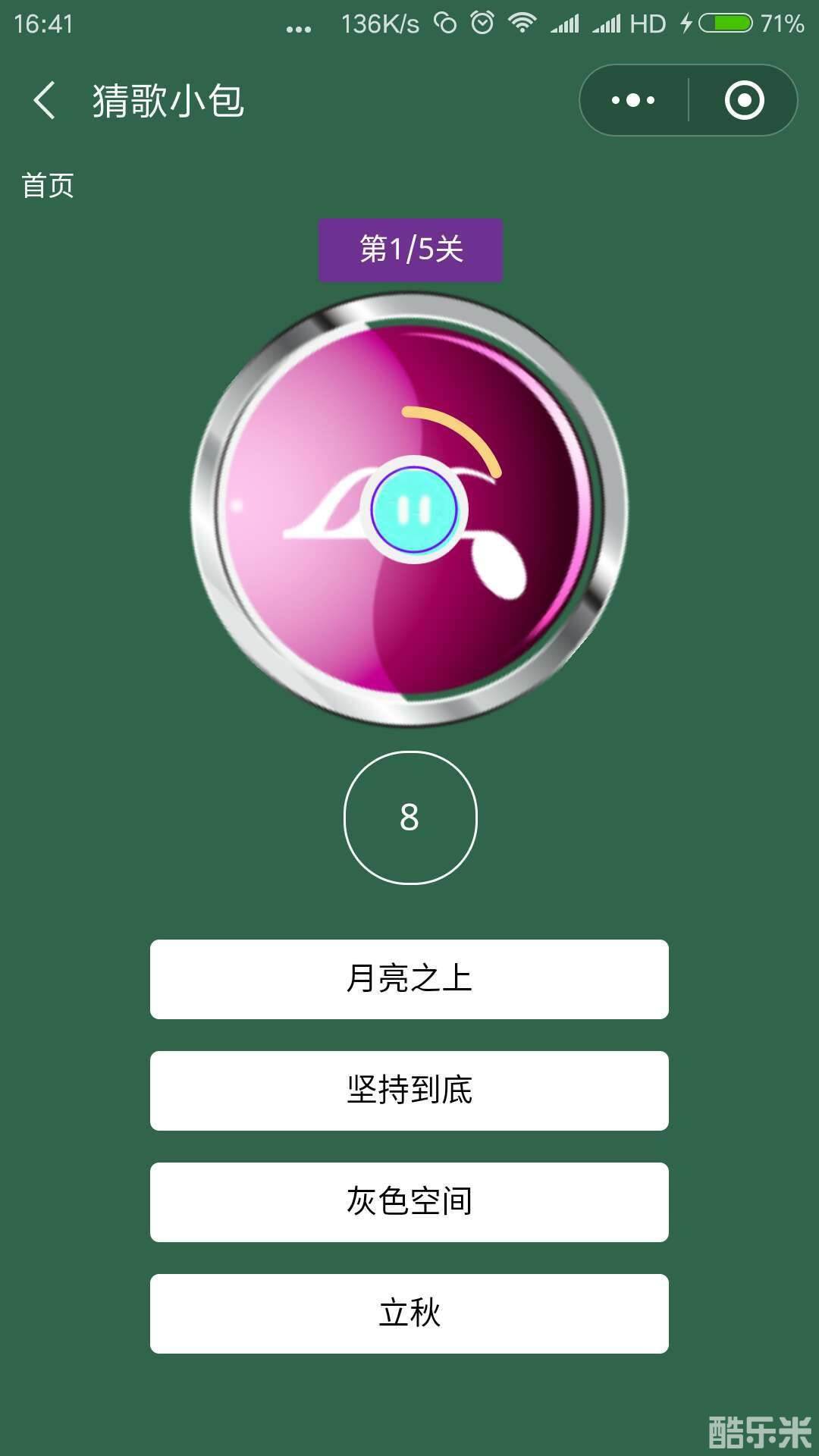Image resolution: width=819 pixels, height=1456 pixels.
Task: Tap the back arrow next to 猜歌小包
Action: point(45,100)
